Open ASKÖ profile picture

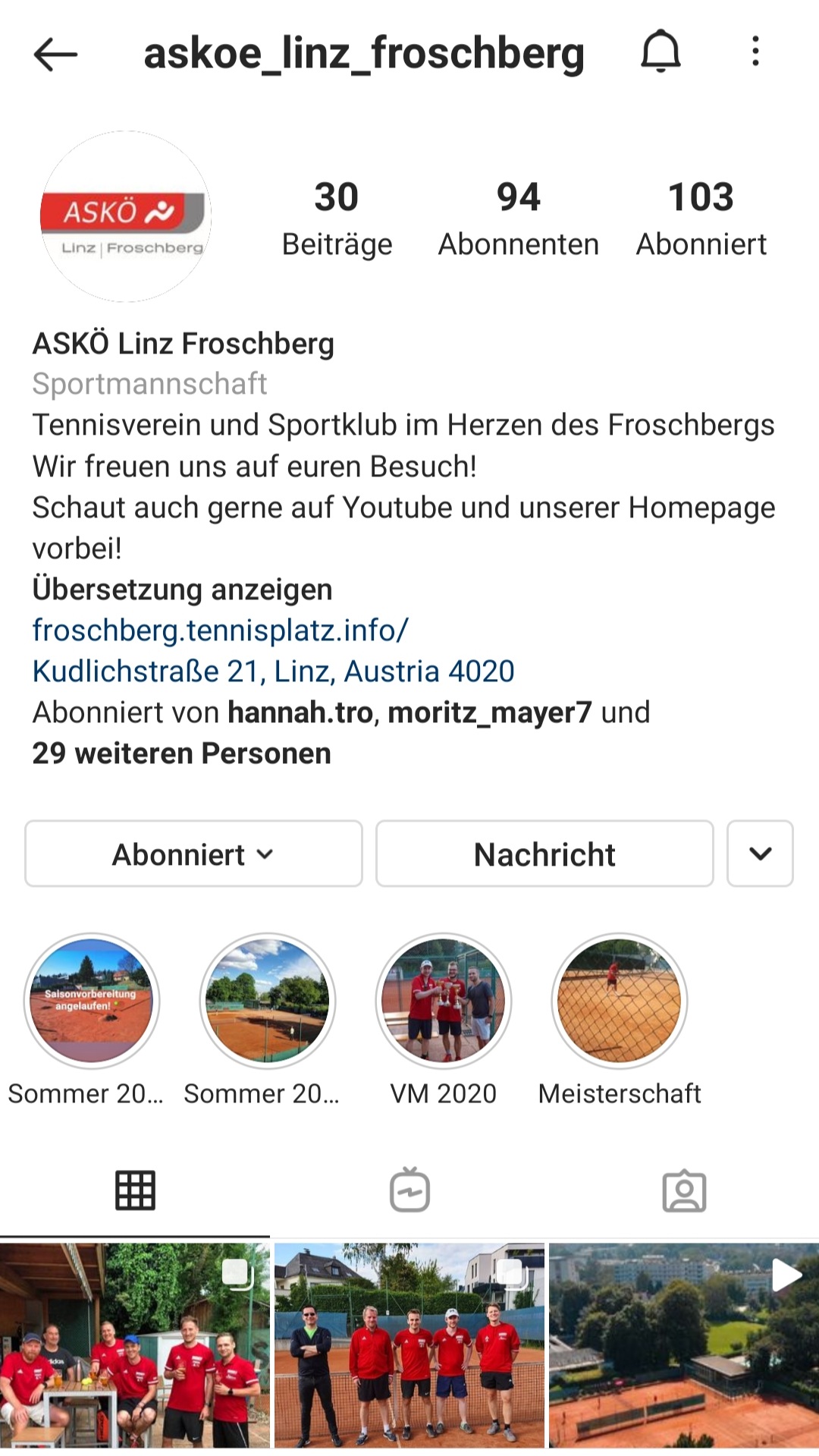click(x=126, y=217)
